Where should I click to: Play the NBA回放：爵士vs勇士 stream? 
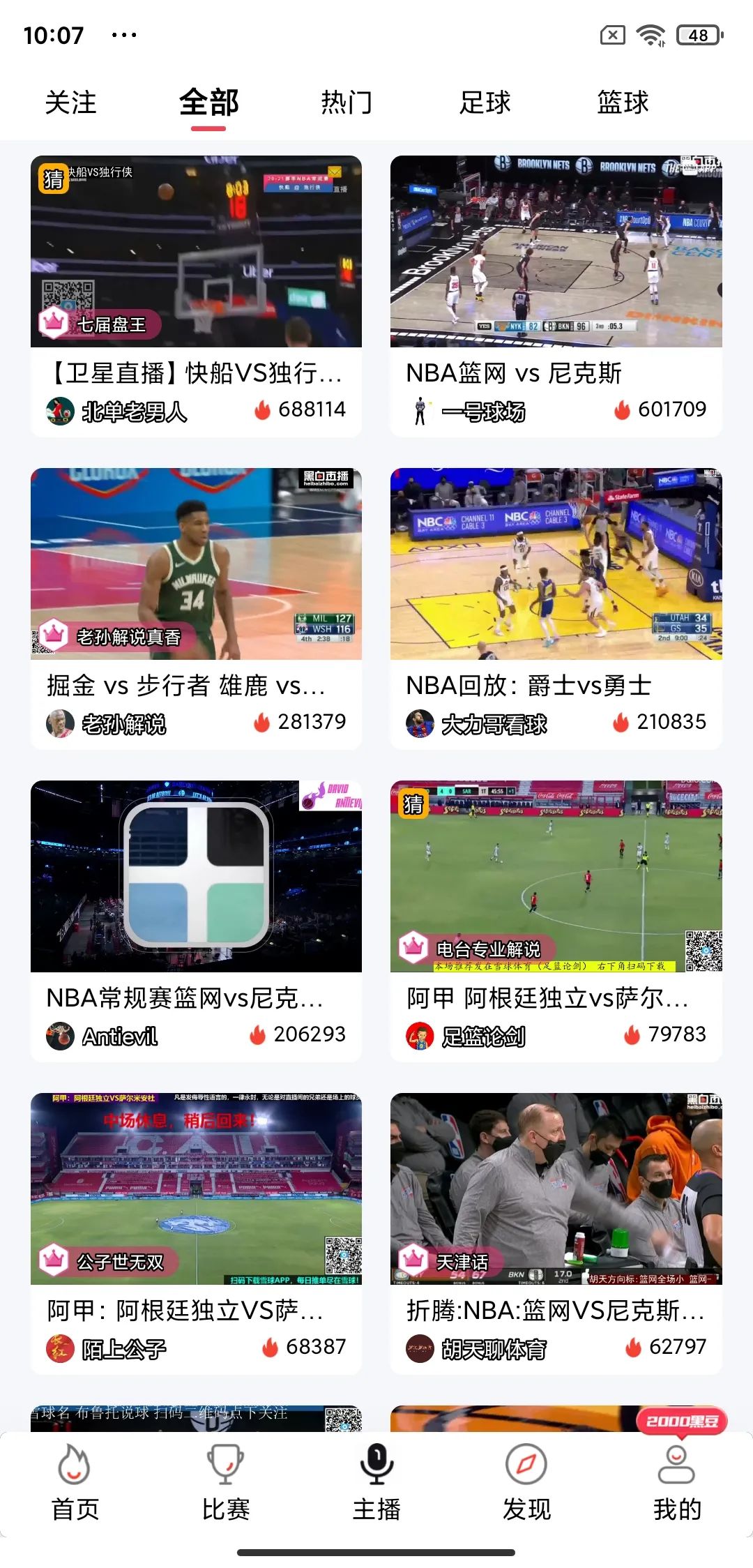(x=556, y=564)
